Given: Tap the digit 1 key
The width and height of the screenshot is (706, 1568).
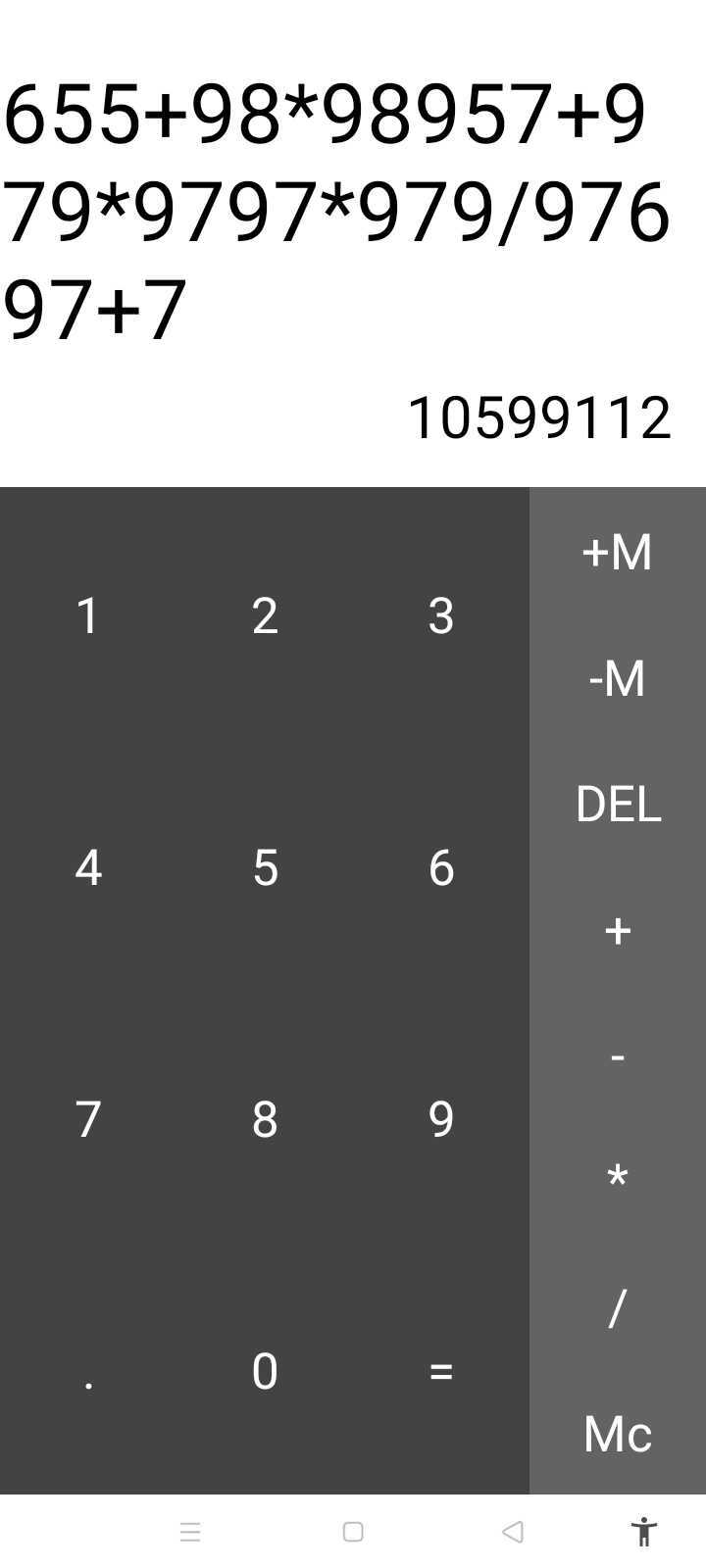Looking at the screenshot, I should (x=88, y=614).
